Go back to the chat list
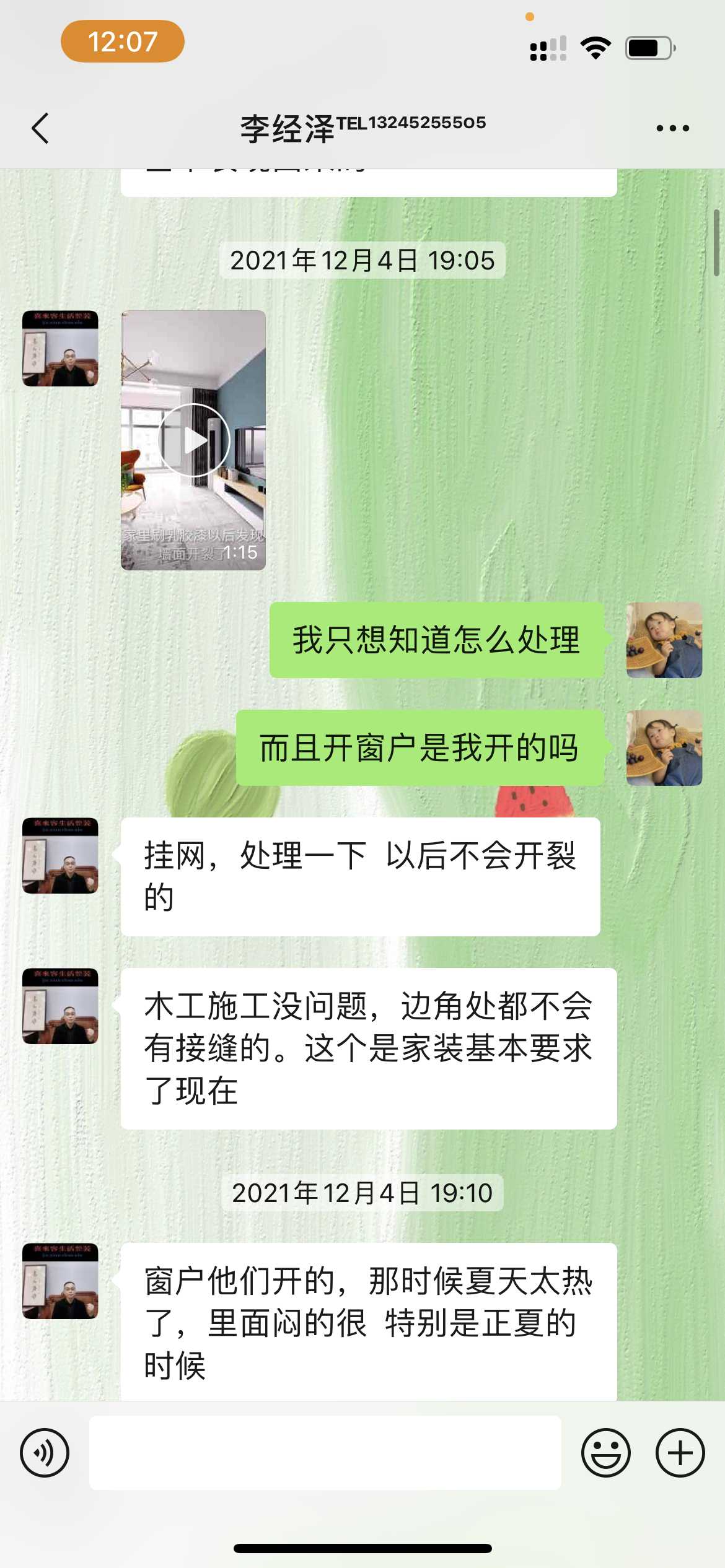Screen dimensions: 725x1568 pos(41,129)
